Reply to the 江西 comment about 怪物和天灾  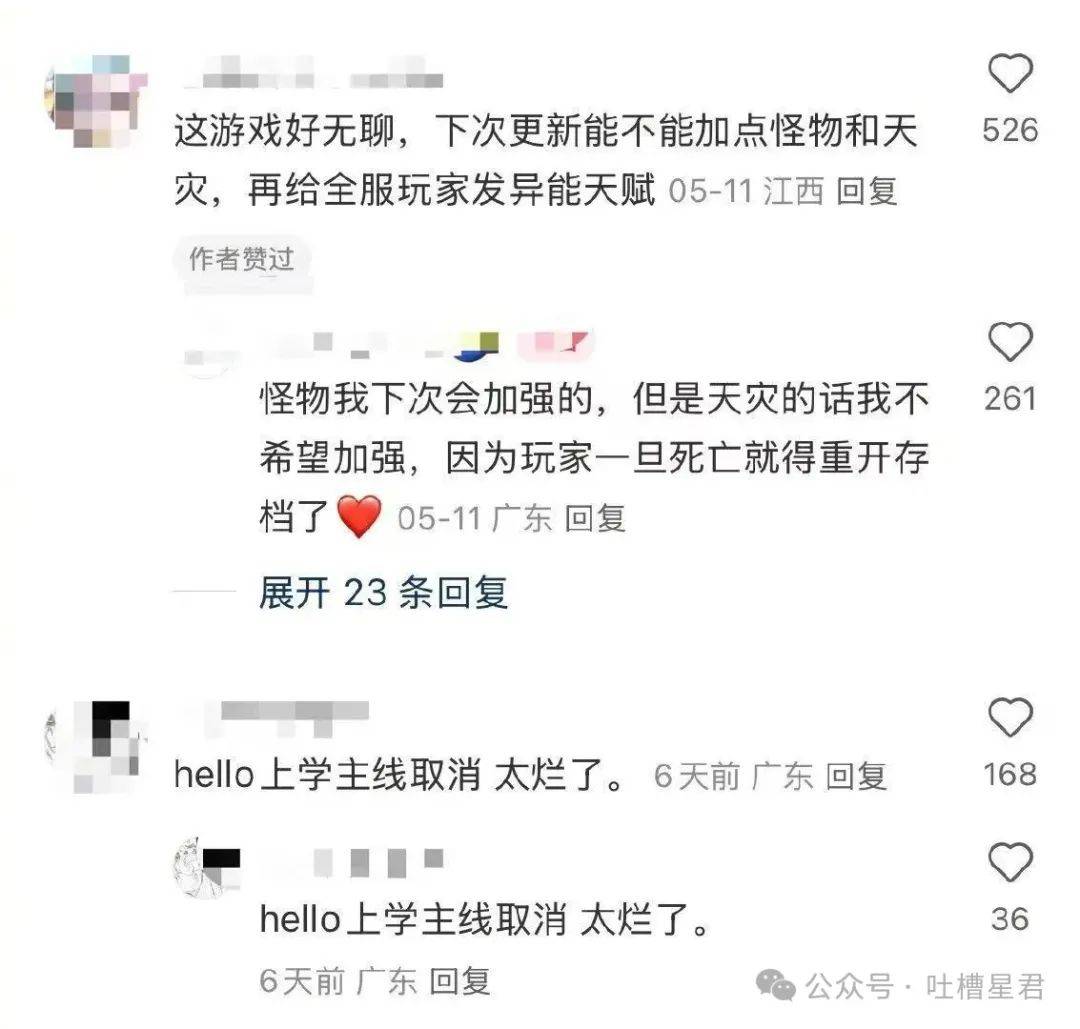867,190
